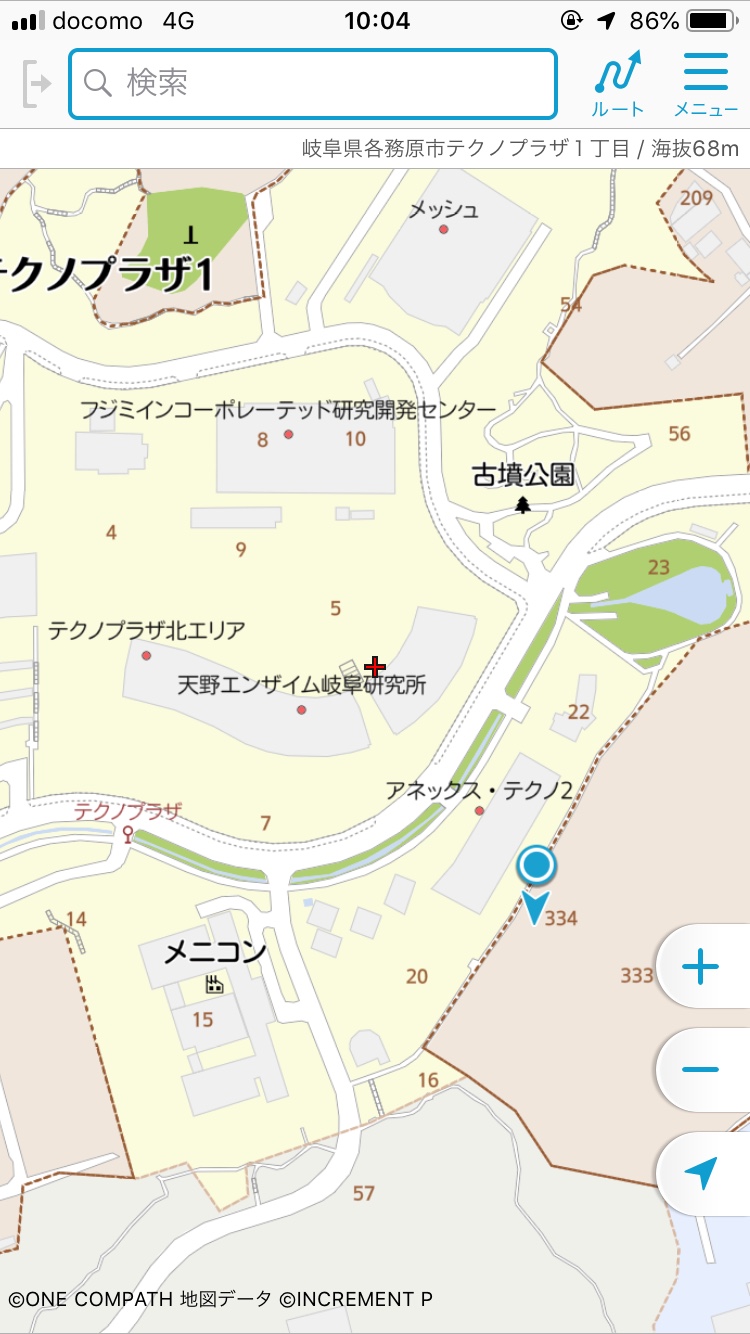This screenshot has width=750, height=1334.
Task: Tap the exit arrow icon beside search
Action: [x=37, y=84]
